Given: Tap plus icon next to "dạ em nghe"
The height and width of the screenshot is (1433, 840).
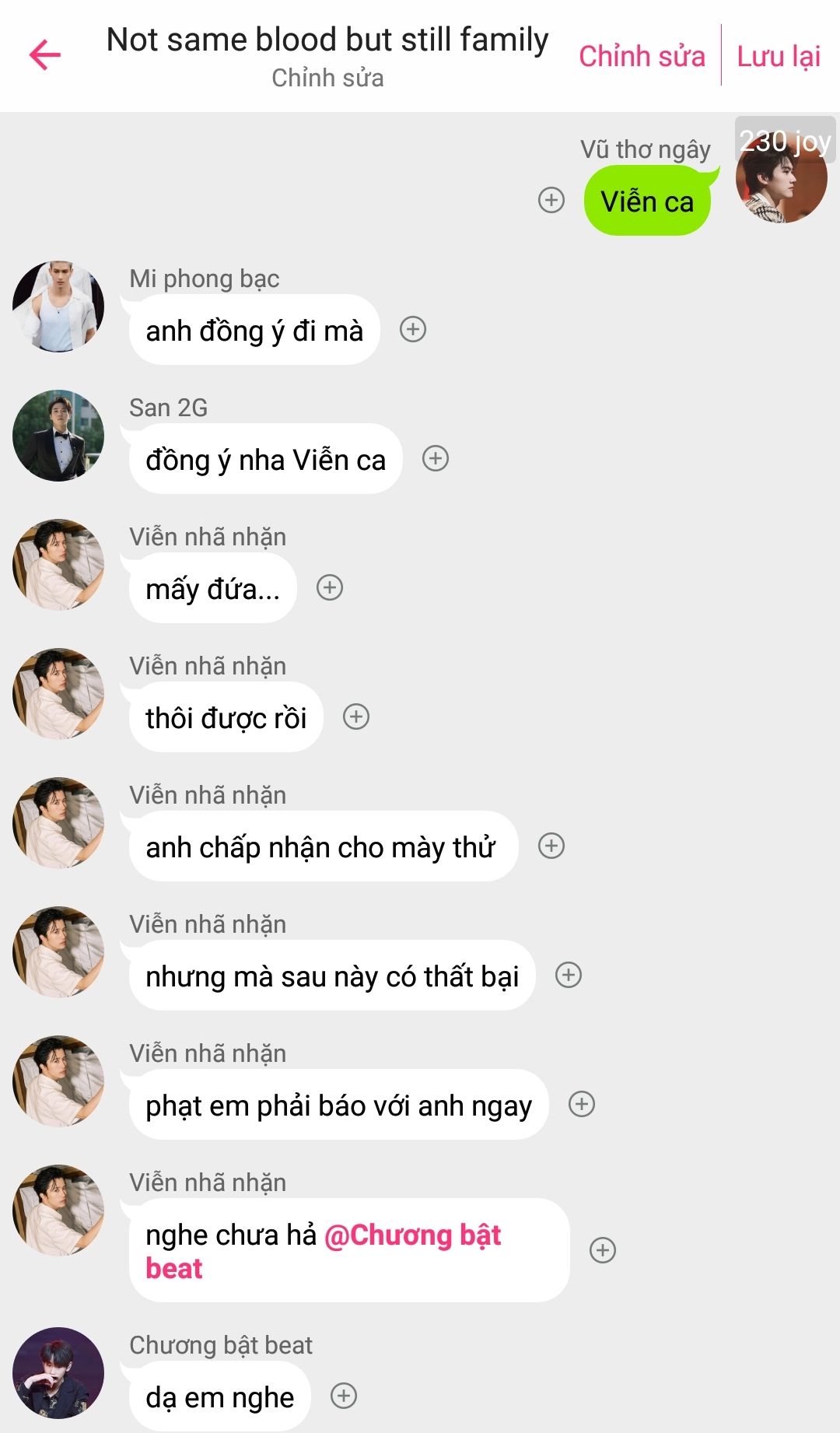Looking at the screenshot, I should 344,1396.
